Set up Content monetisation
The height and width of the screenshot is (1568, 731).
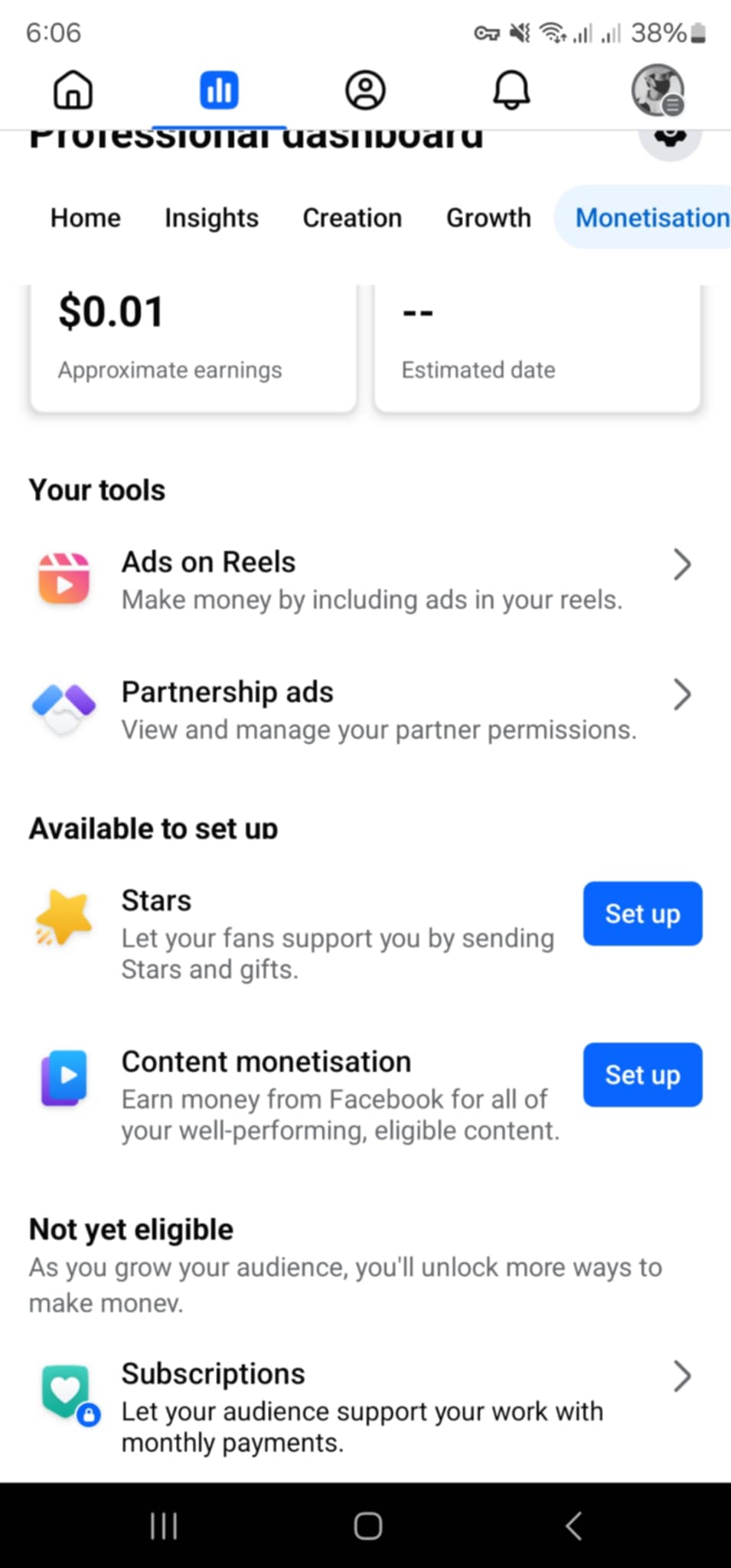coord(642,1075)
